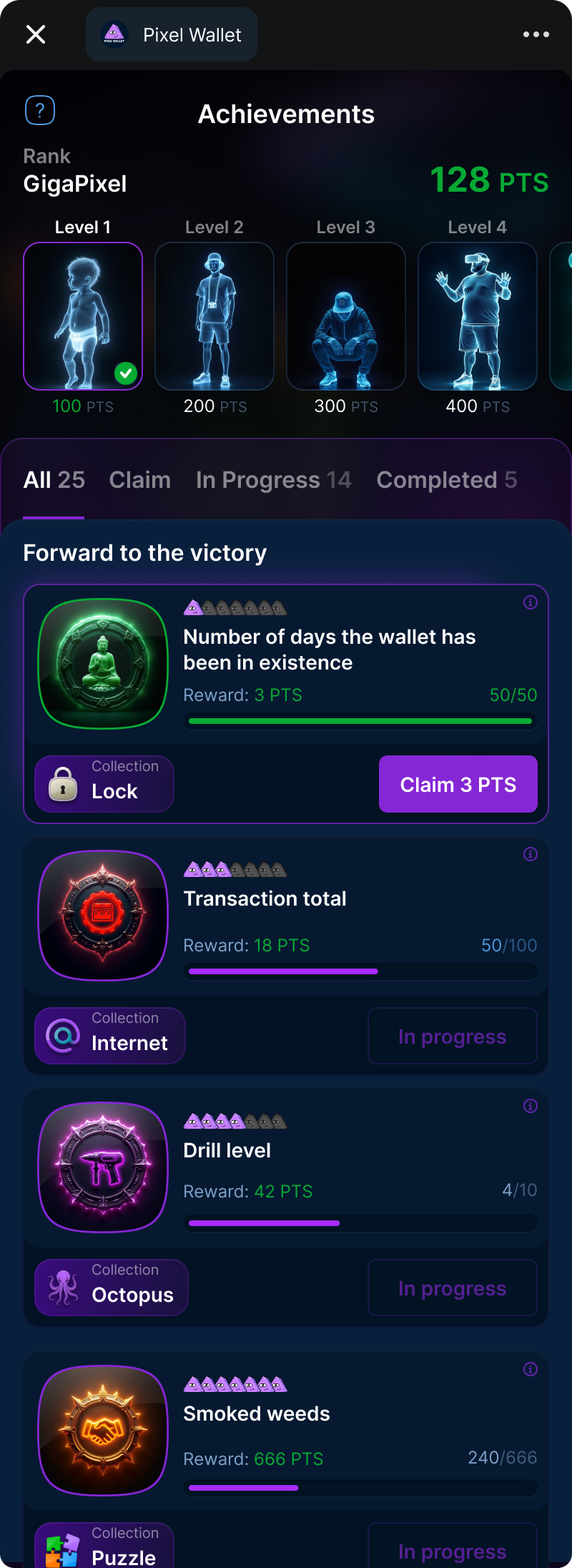Show info for wallet existence days achievement
The height and width of the screenshot is (1568, 572).
[x=531, y=602]
